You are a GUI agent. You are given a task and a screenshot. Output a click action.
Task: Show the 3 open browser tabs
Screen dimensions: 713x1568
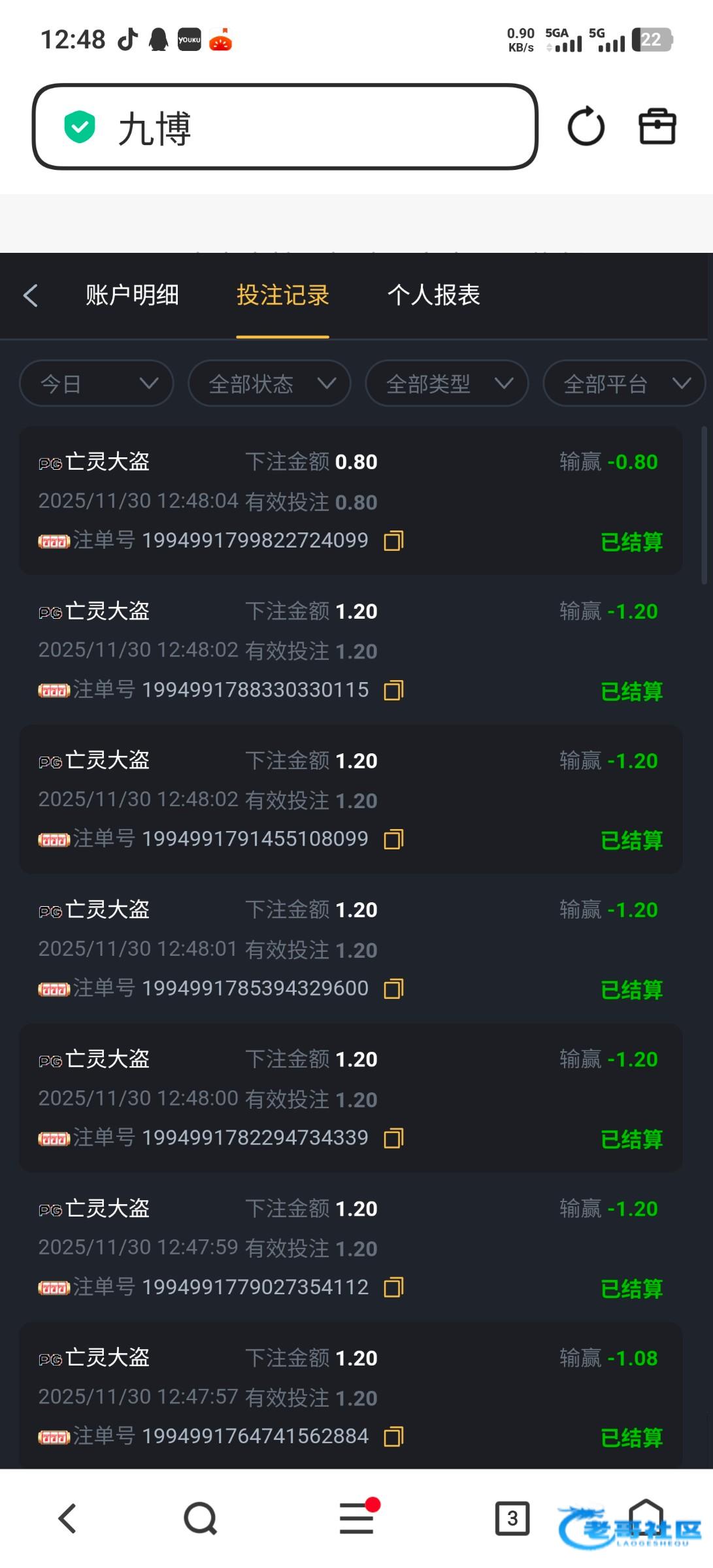pyautogui.click(x=512, y=1518)
